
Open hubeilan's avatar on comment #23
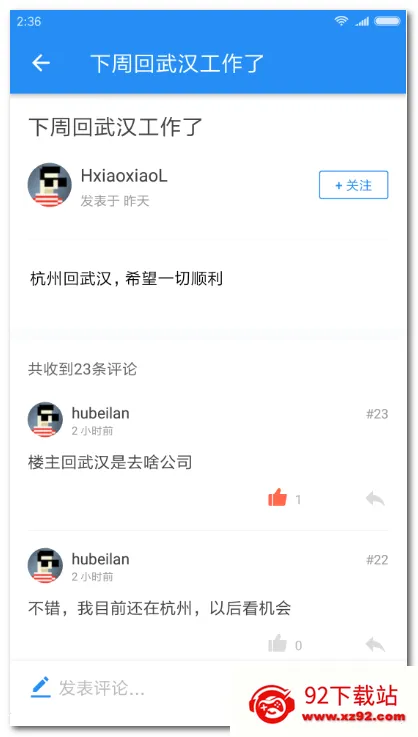(x=45, y=420)
